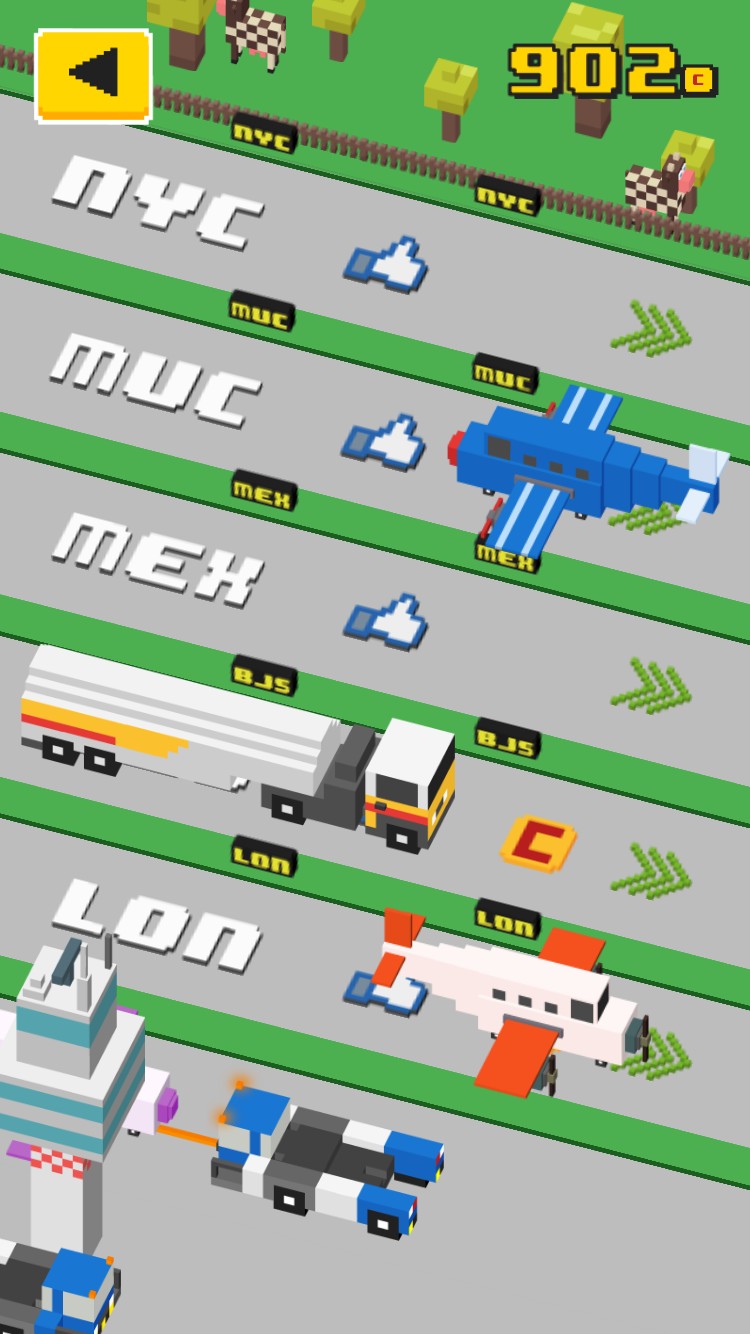Select the MUC destination row
The height and width of the screenshot is (1334, 750).
pyautogui.click(x=157, y=382)
